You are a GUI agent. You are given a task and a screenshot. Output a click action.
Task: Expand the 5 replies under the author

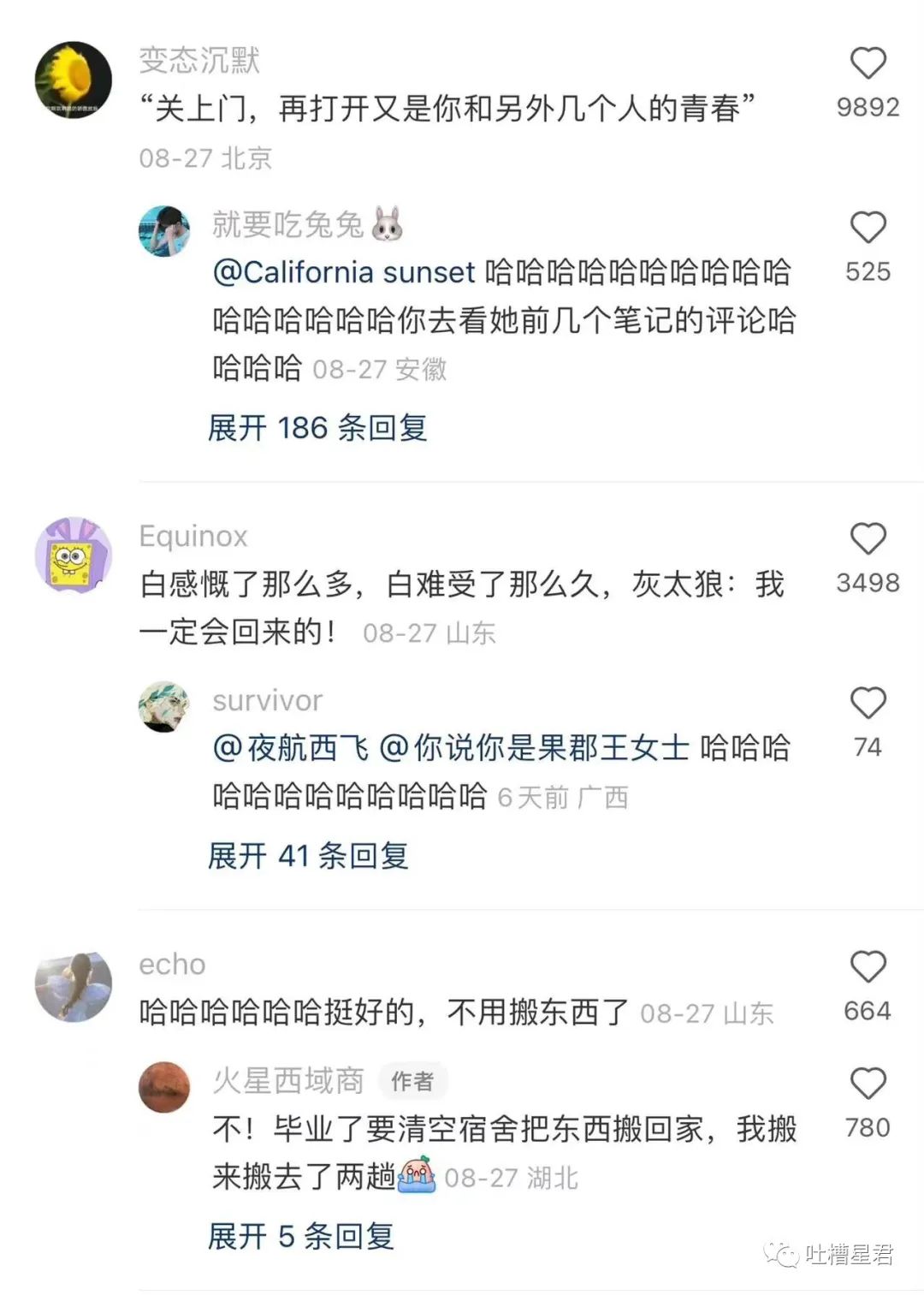tap(299, 1236)
